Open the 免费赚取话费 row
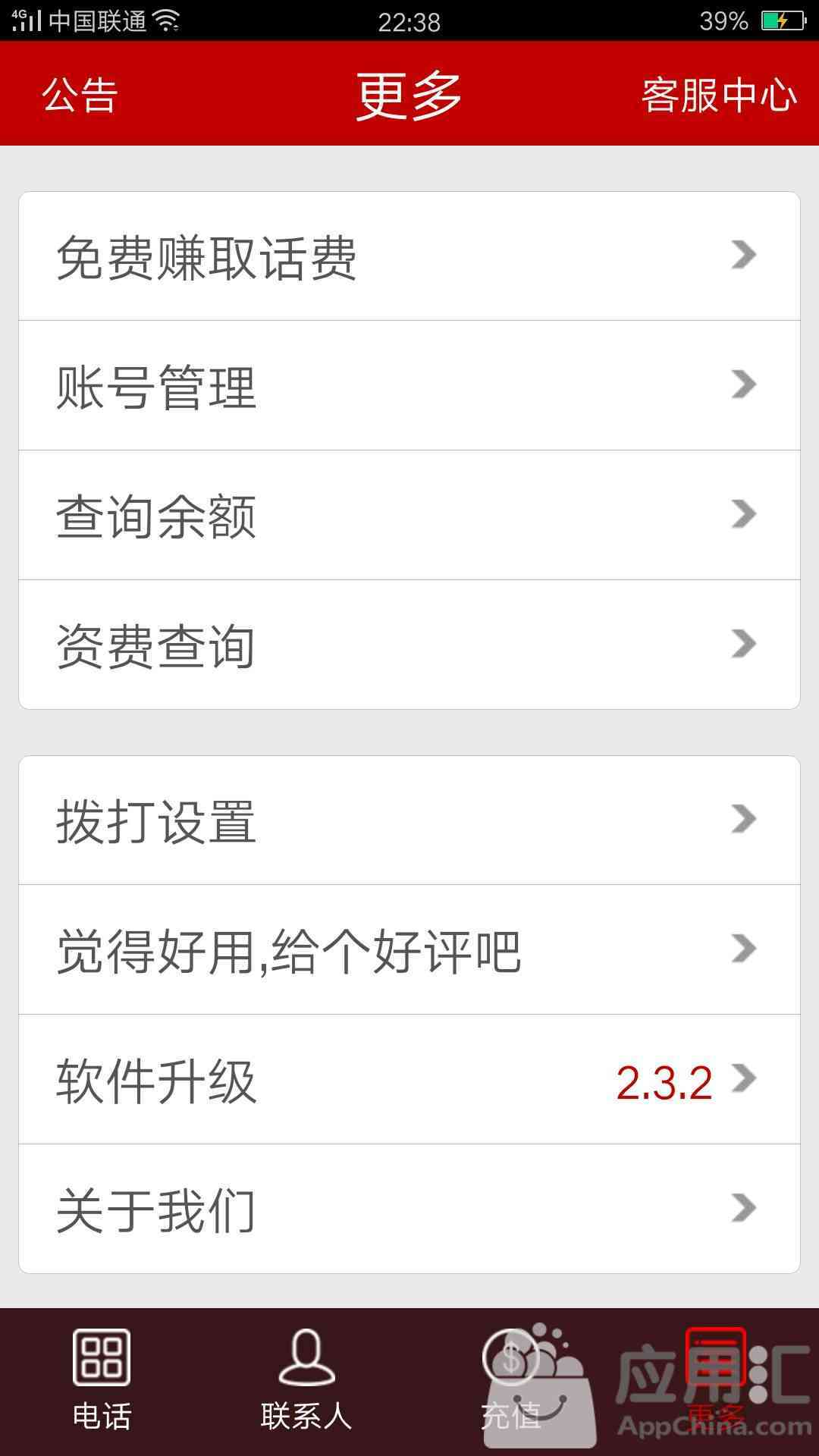The height and width of the screenshot is (1456, 819). (x=409, y=256)
